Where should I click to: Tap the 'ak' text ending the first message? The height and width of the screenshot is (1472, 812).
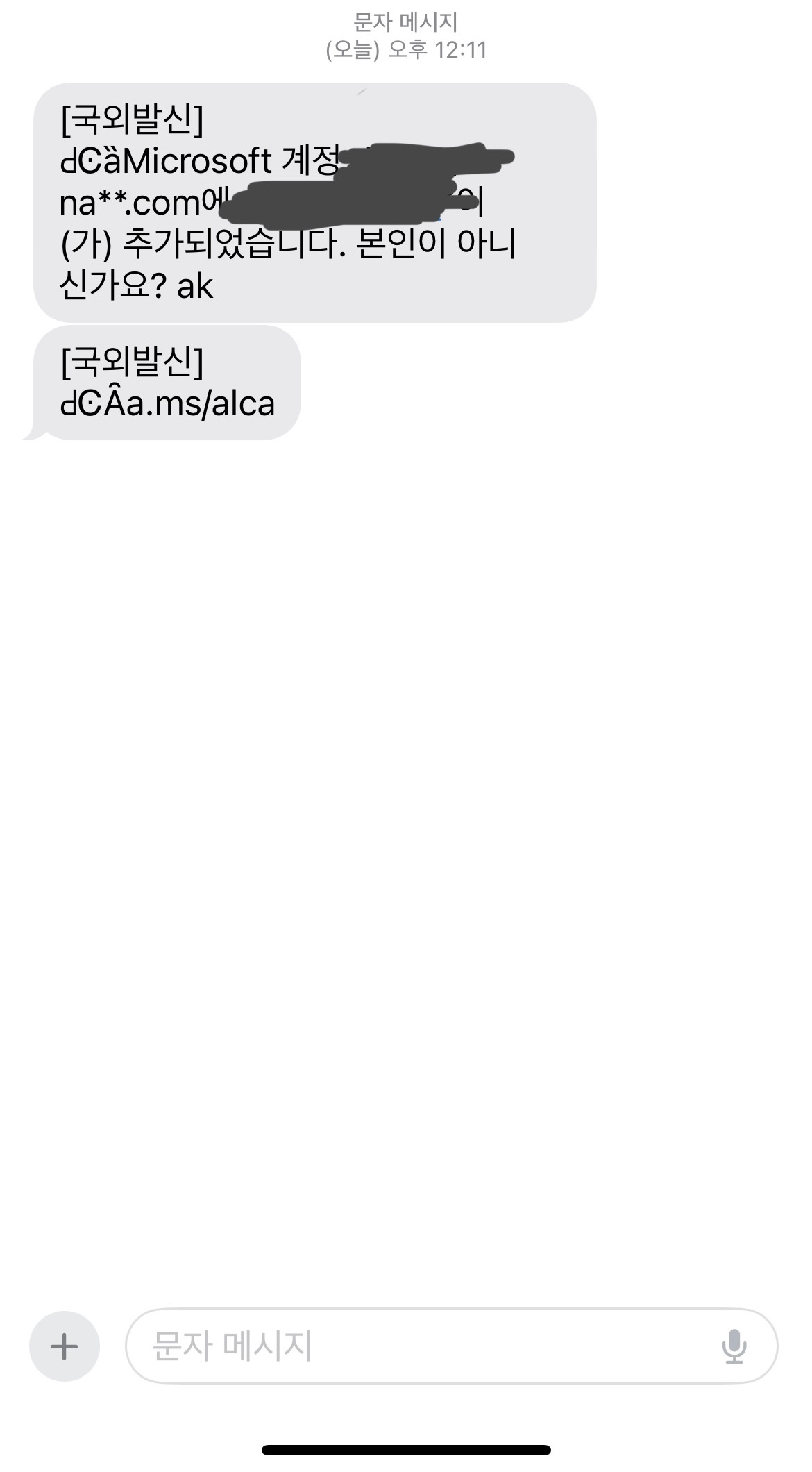coord(198,285)
